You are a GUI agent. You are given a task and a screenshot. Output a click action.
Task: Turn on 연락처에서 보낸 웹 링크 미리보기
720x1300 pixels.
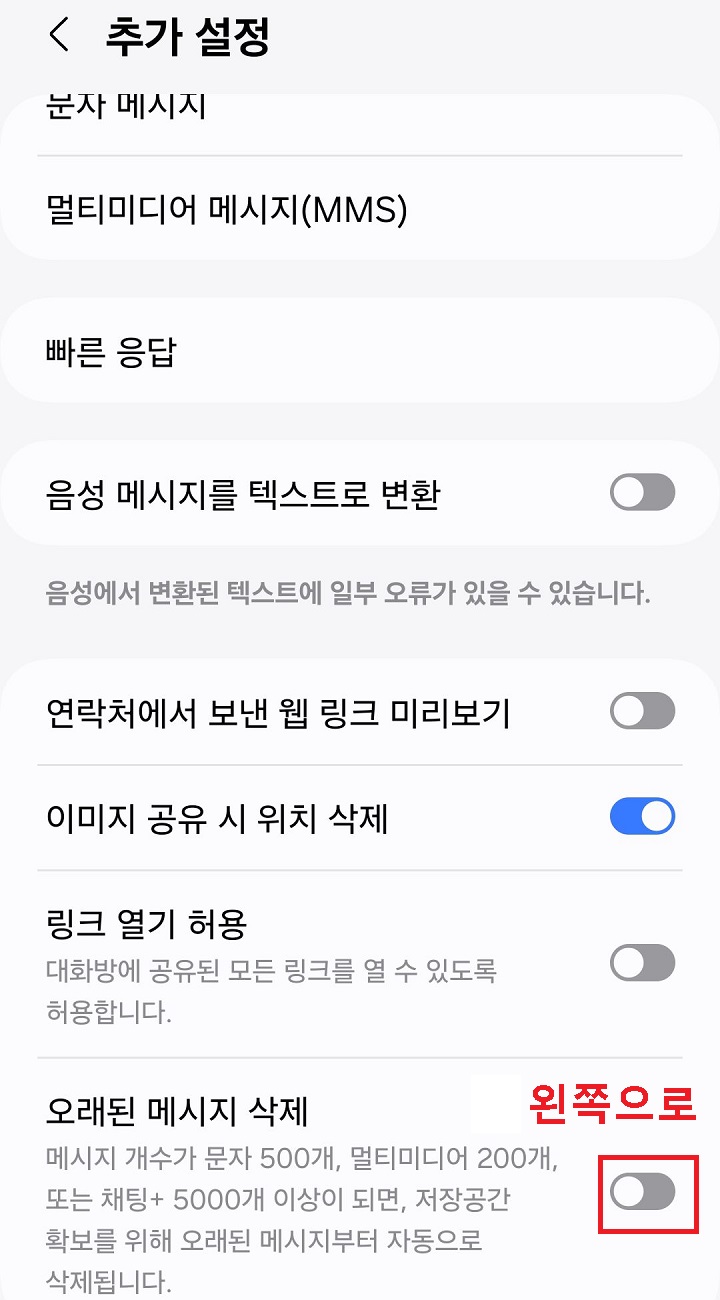(644, 712)
